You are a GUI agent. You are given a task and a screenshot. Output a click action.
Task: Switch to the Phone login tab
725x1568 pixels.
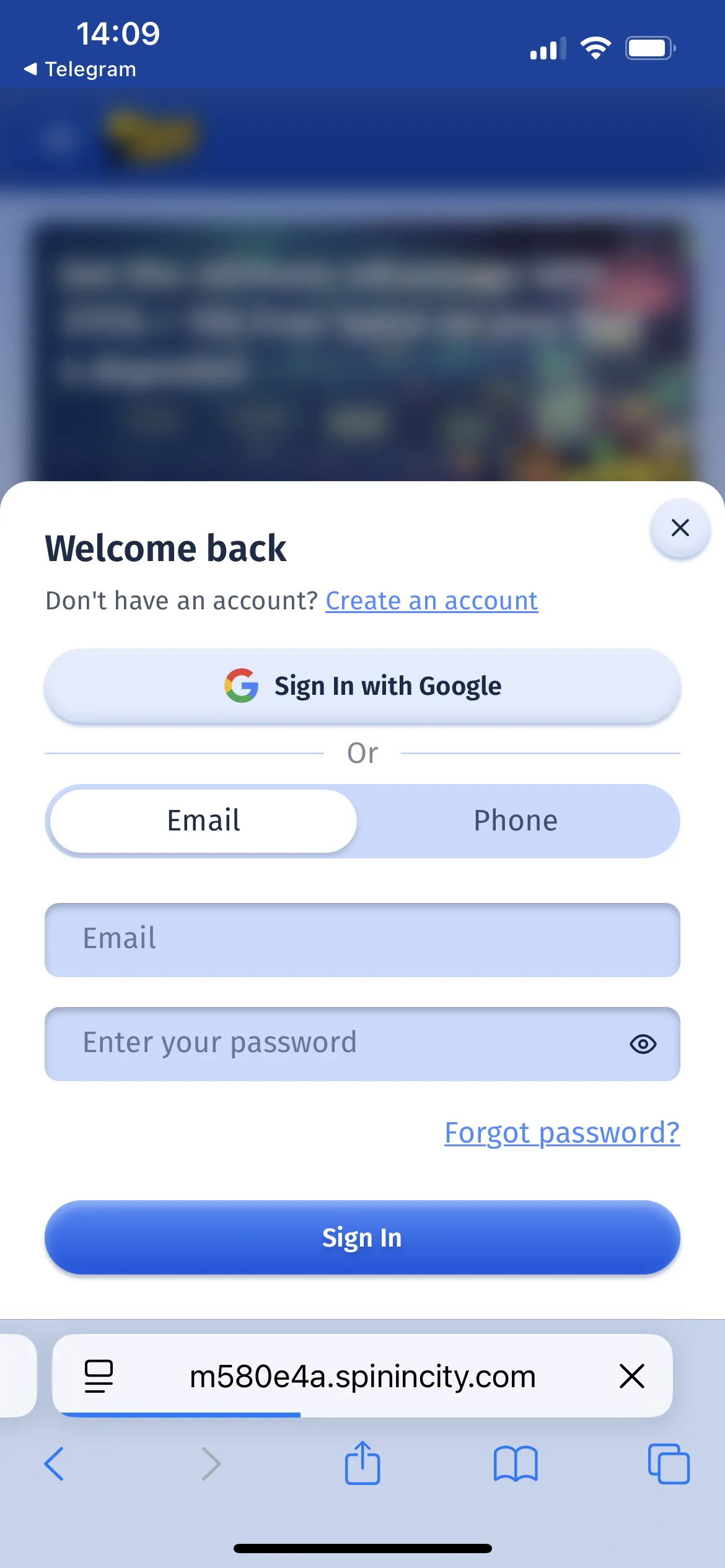516,821
